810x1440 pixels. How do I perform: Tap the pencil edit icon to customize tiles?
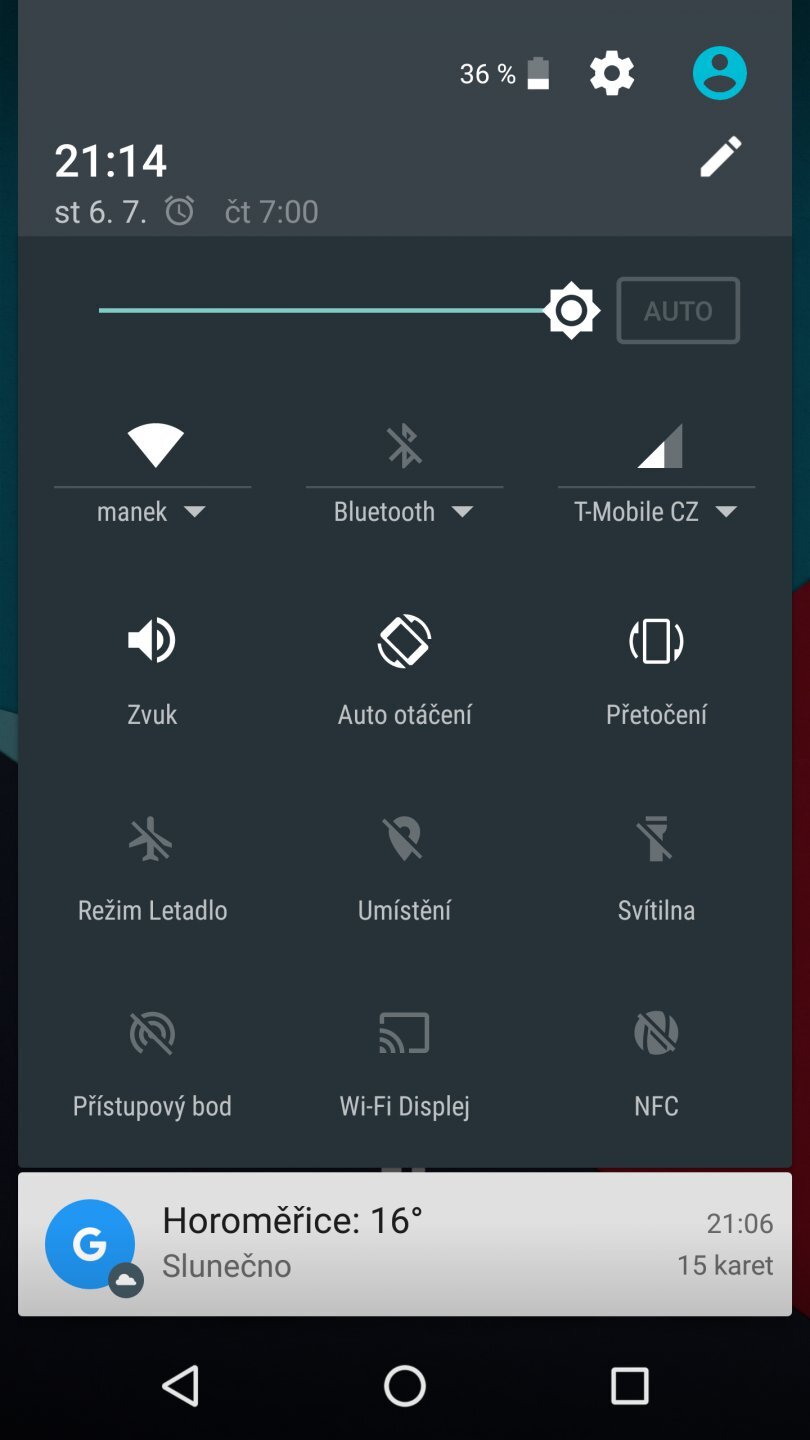(719, 158)
